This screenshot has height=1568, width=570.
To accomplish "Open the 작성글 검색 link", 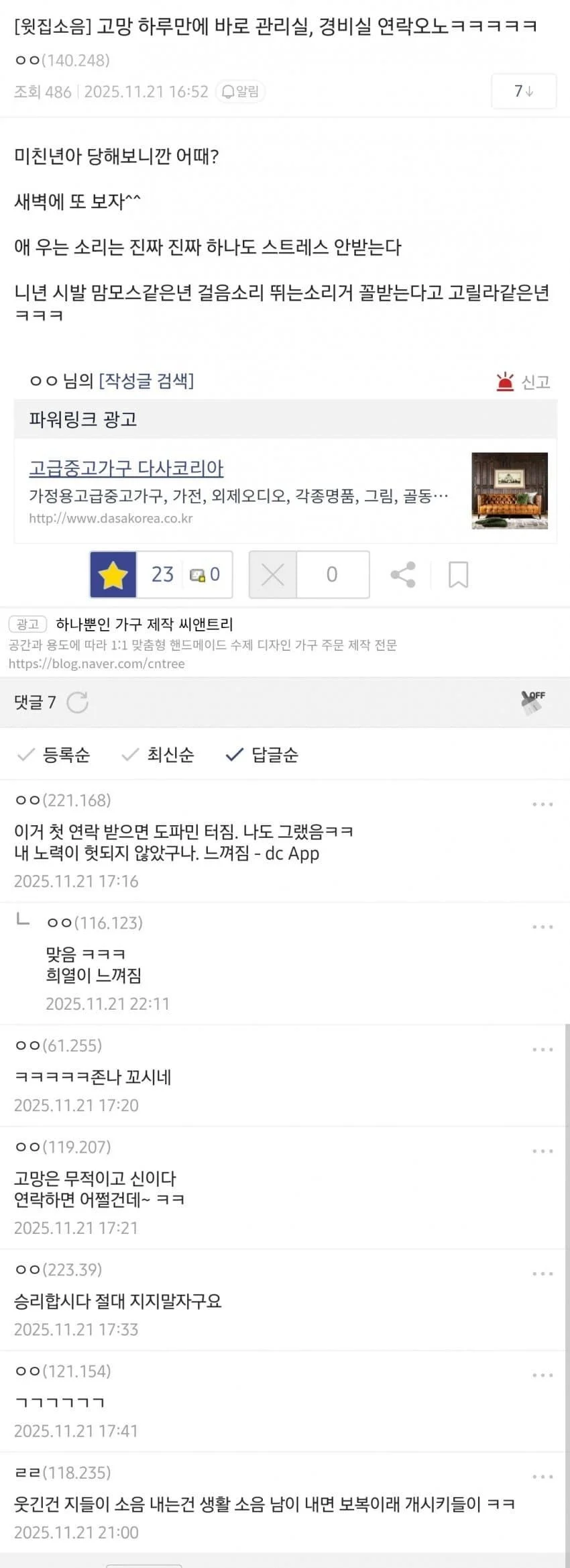I will pos(146,381).
